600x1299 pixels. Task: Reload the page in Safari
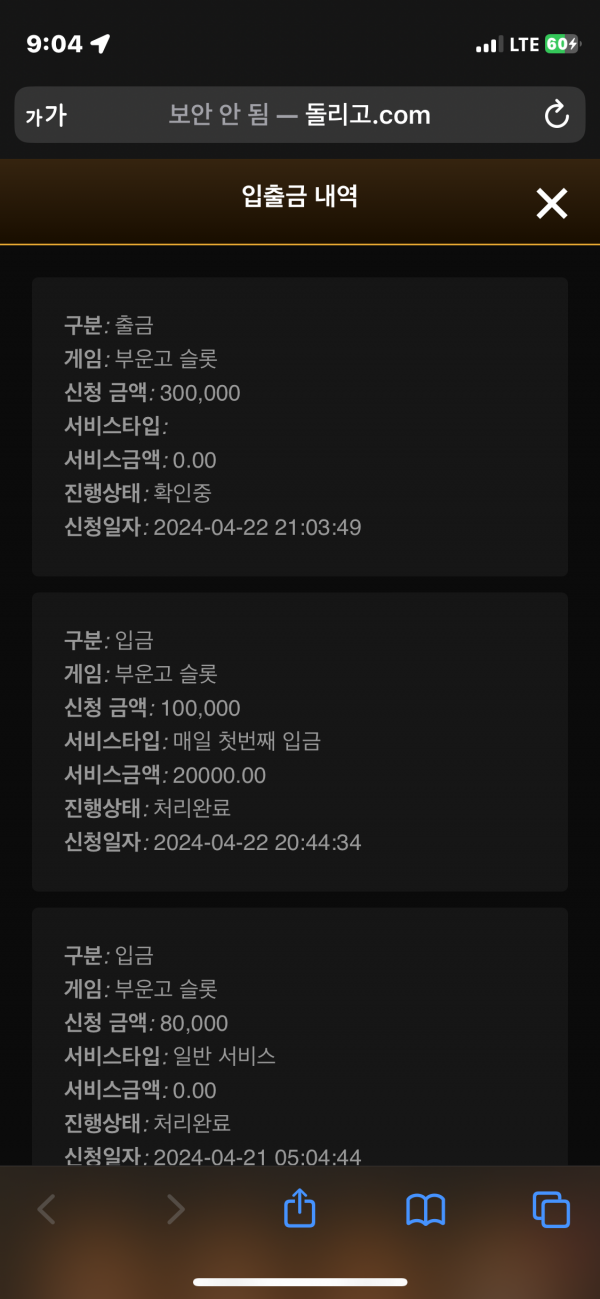(x=557, y=115)
